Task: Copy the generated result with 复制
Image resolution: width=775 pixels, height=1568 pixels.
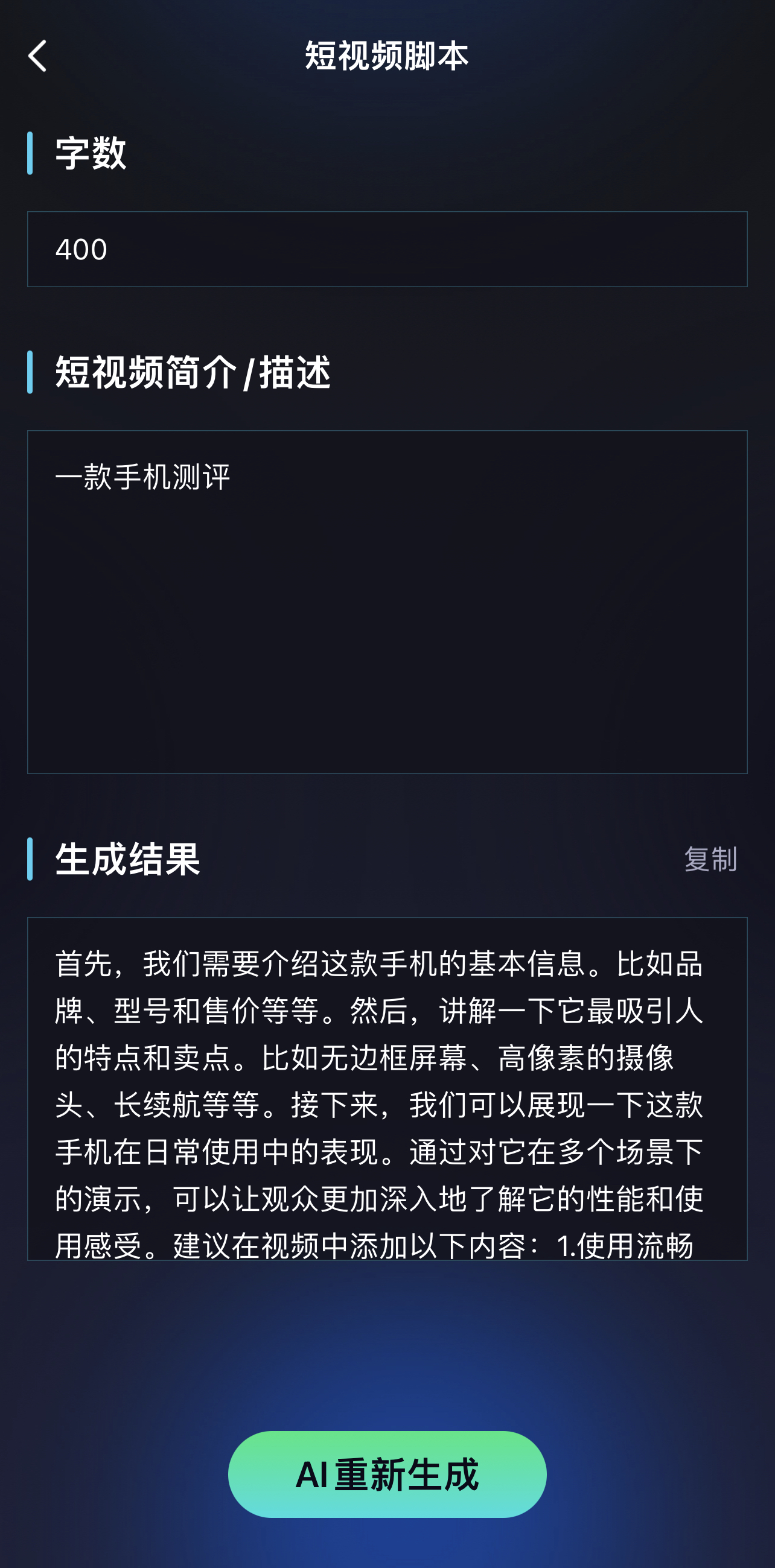Action: point(710,859)
